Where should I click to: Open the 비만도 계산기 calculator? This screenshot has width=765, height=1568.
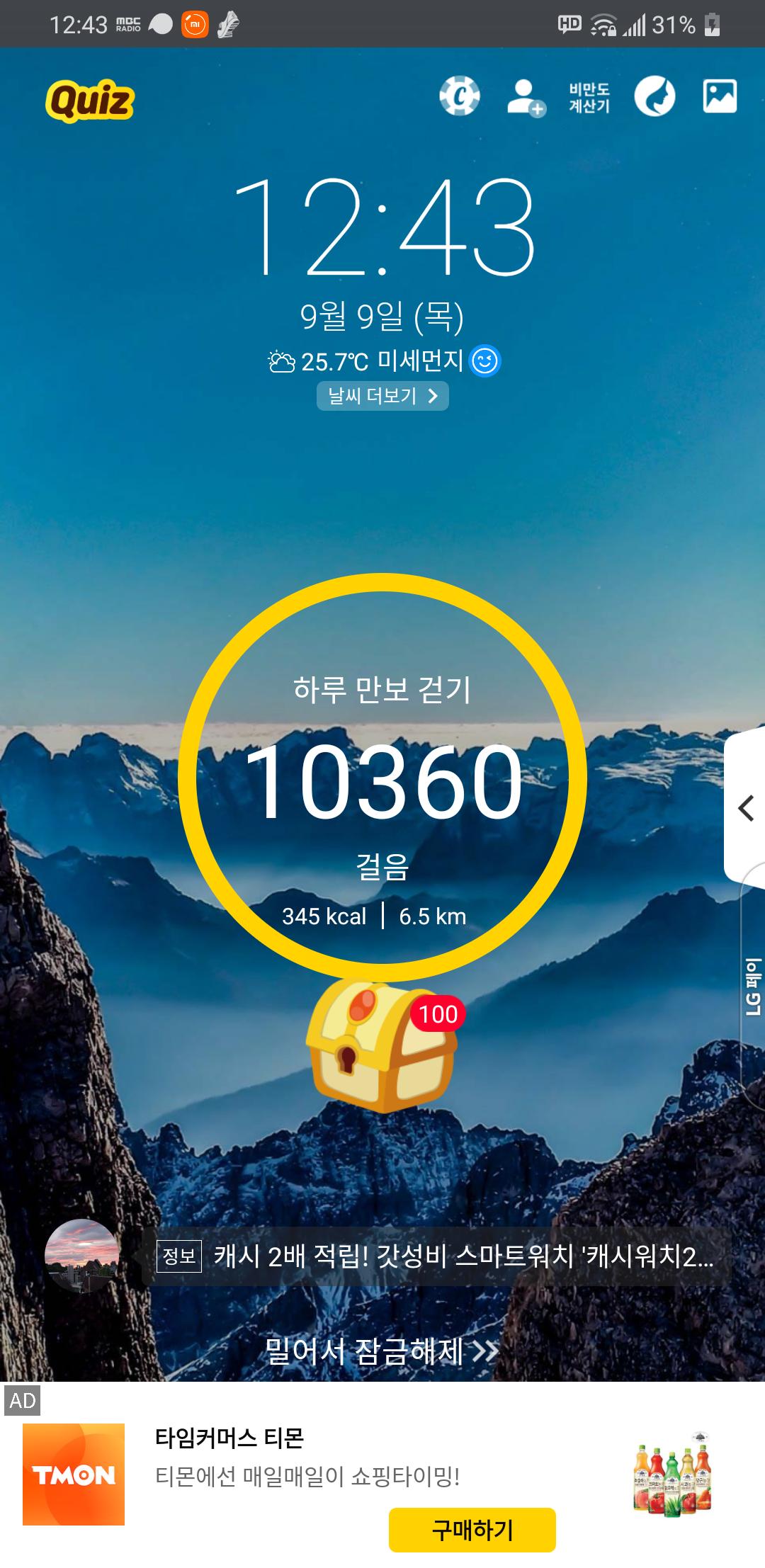[x=589, y=98]
